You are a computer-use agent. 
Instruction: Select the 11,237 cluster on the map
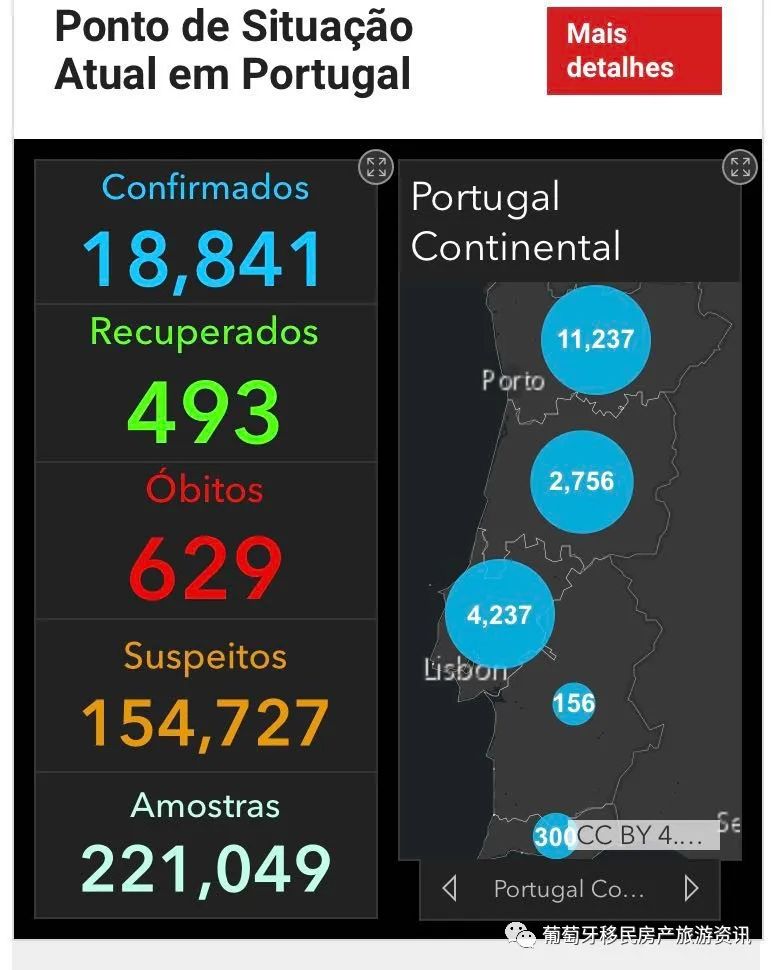click(x=595, y=339)
